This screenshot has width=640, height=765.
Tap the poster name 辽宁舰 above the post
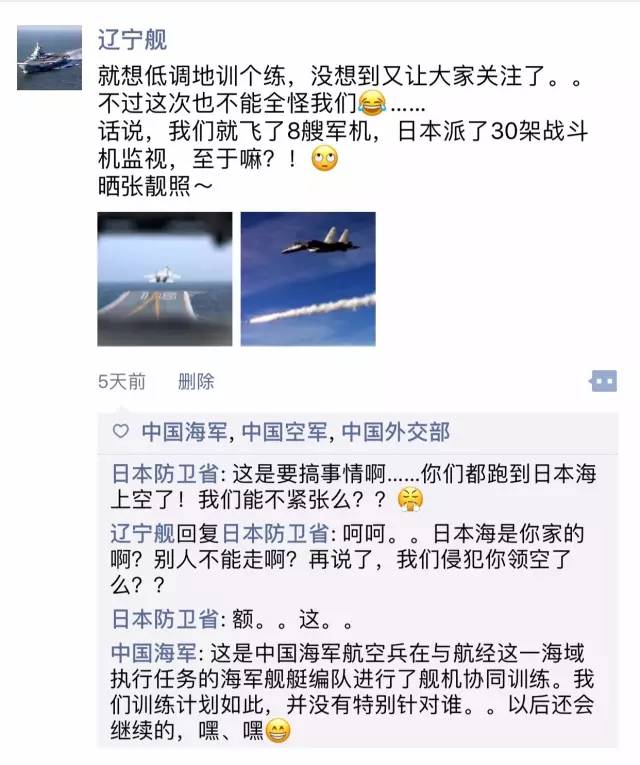pyautogui.click(x=132, y=41)
